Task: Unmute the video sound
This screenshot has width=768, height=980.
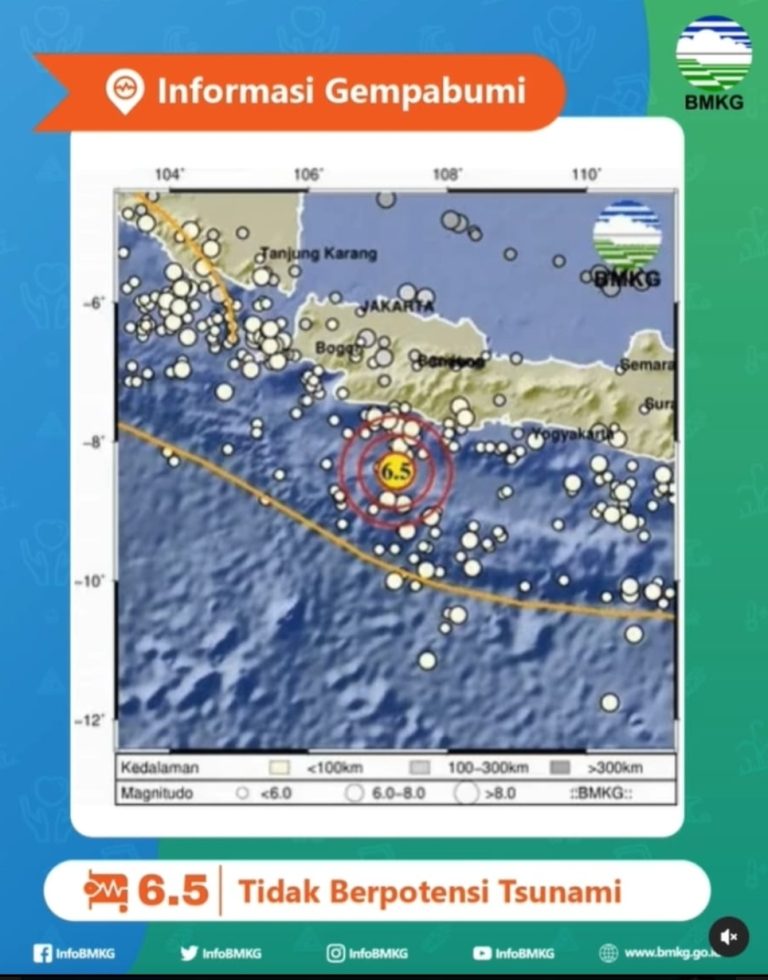Action: (x=729, y=937)
